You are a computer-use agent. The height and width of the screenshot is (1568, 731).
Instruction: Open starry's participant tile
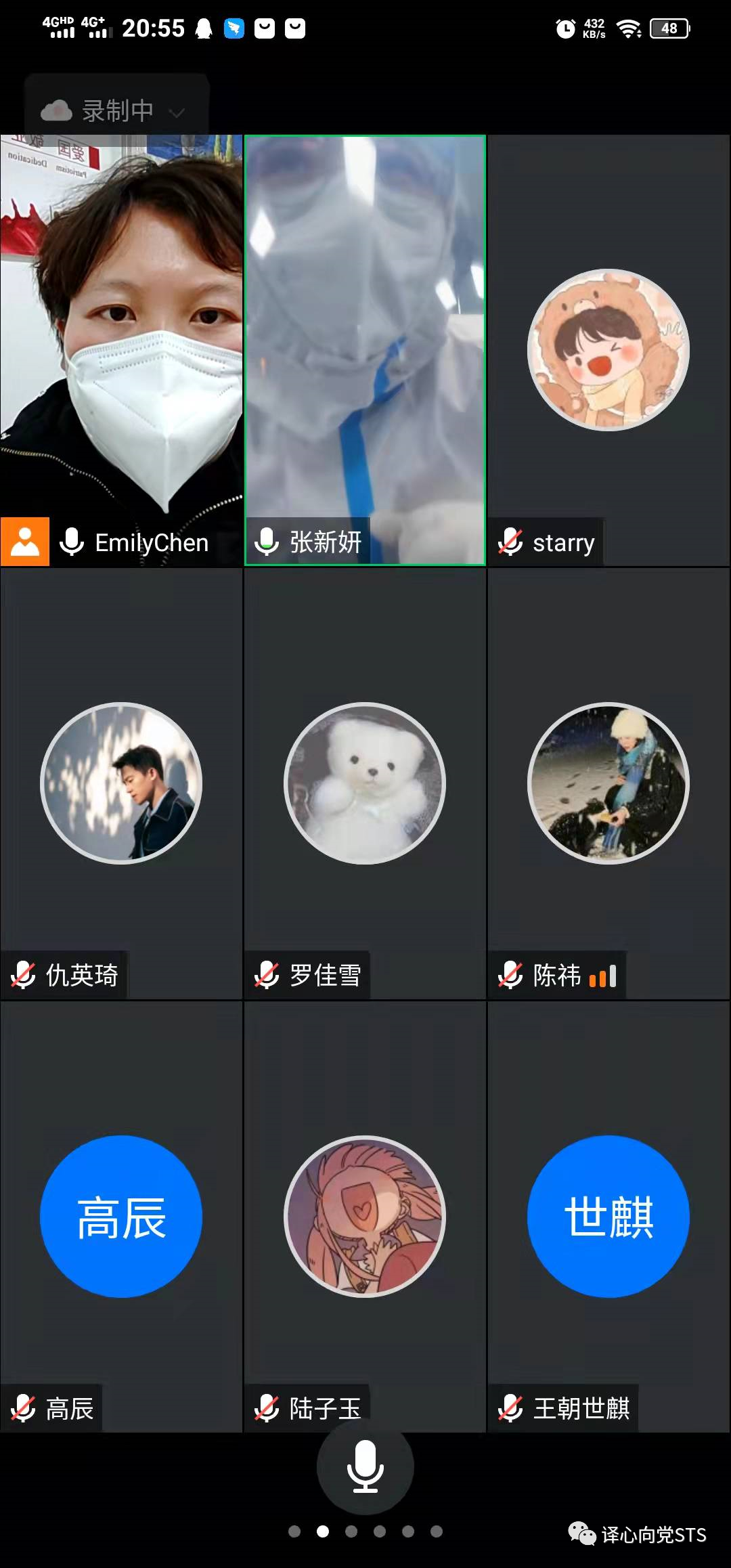608,350
